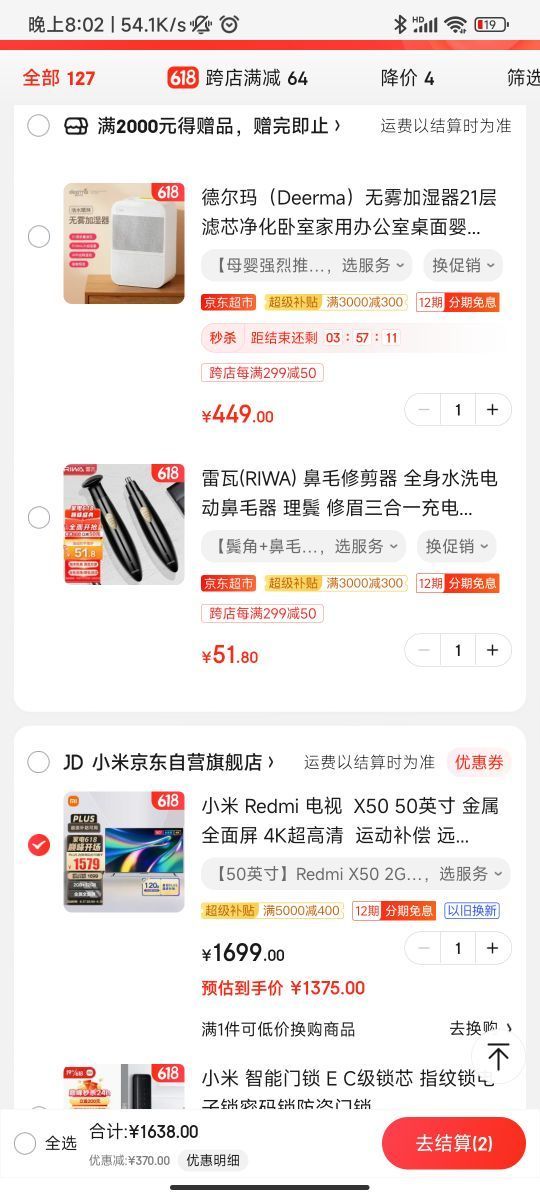This screenshot has height=1200, width=540.
Task: Increase Redmi TV quantity with plus
Action: [492, 948]
